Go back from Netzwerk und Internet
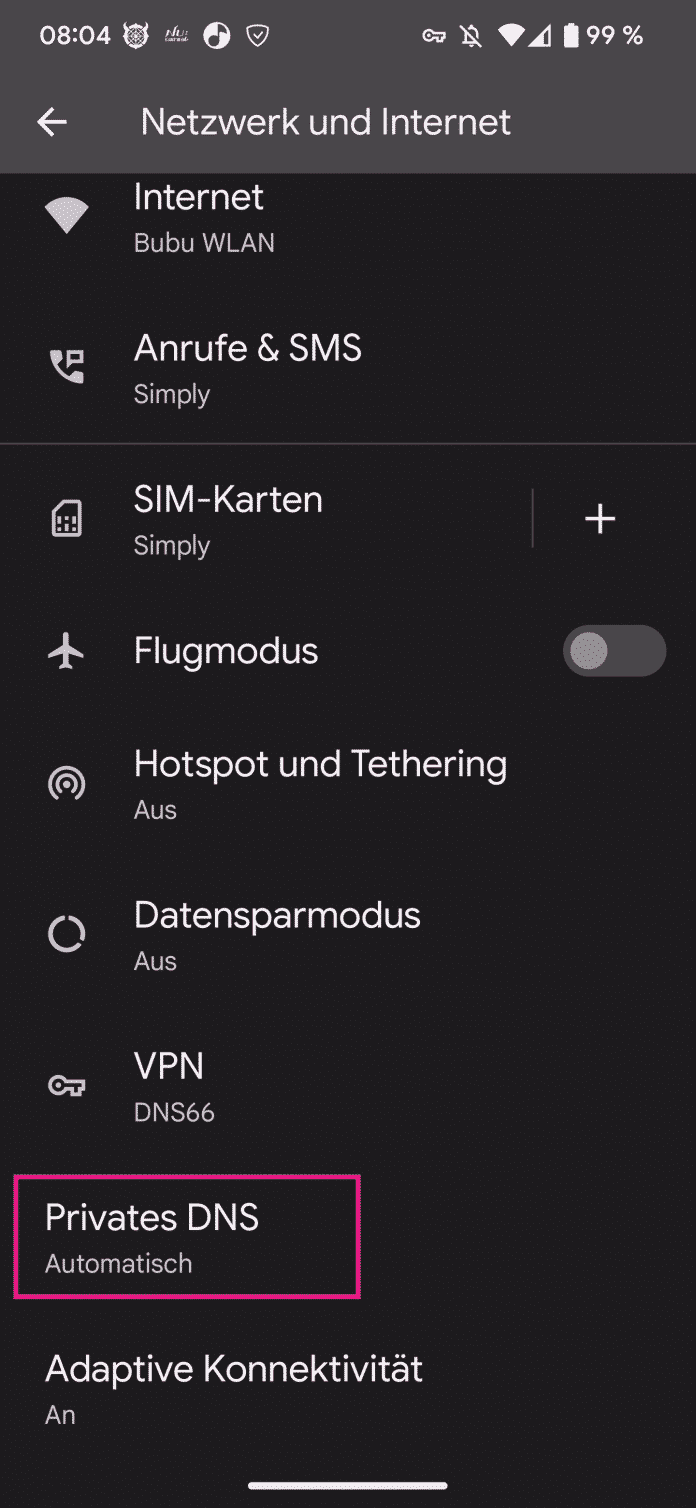Image resolution: width=696 pixels, height=1508 pixels. (x=52, y=122)
